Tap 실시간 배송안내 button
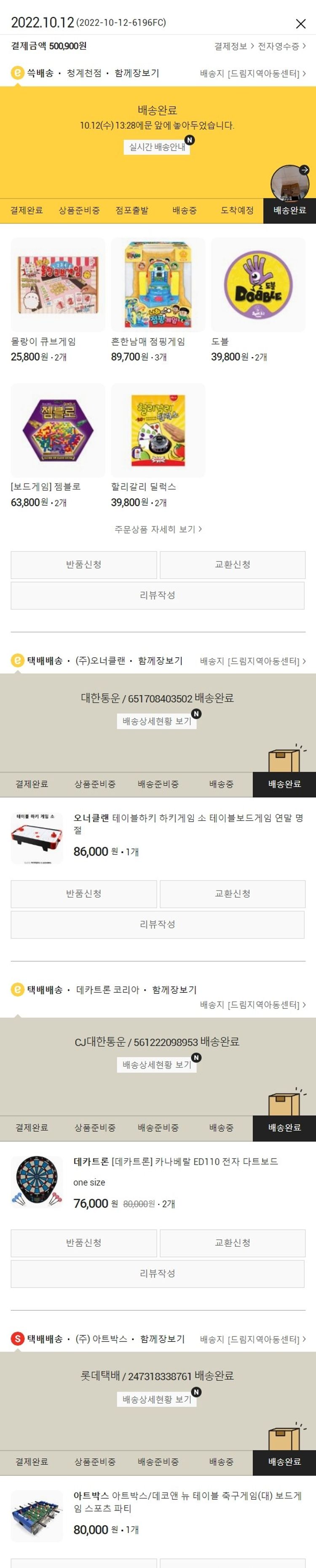 [156, 147]
